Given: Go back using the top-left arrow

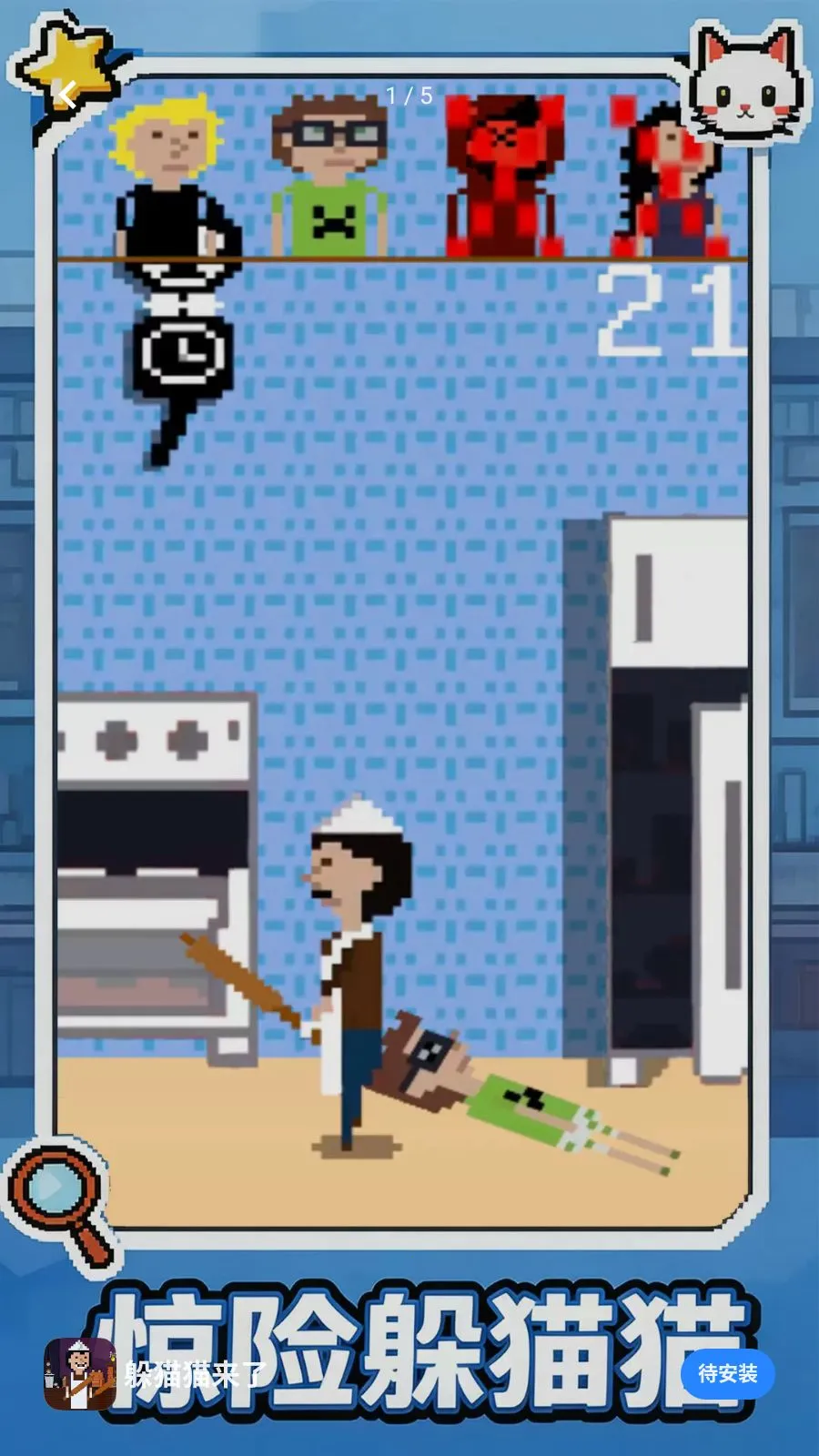Looking at the screenshot, I should point(68,95).
